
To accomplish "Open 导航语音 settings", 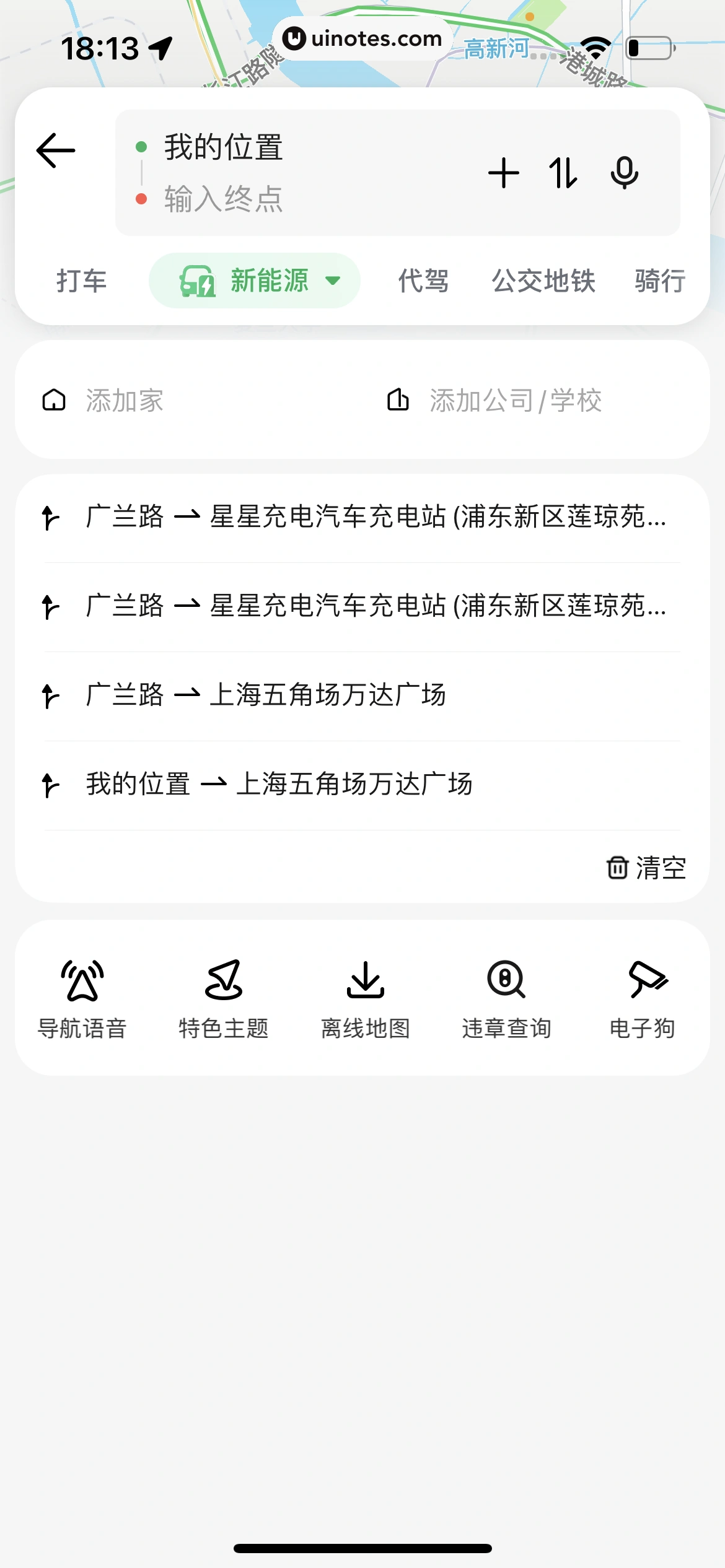I will 82,998.
